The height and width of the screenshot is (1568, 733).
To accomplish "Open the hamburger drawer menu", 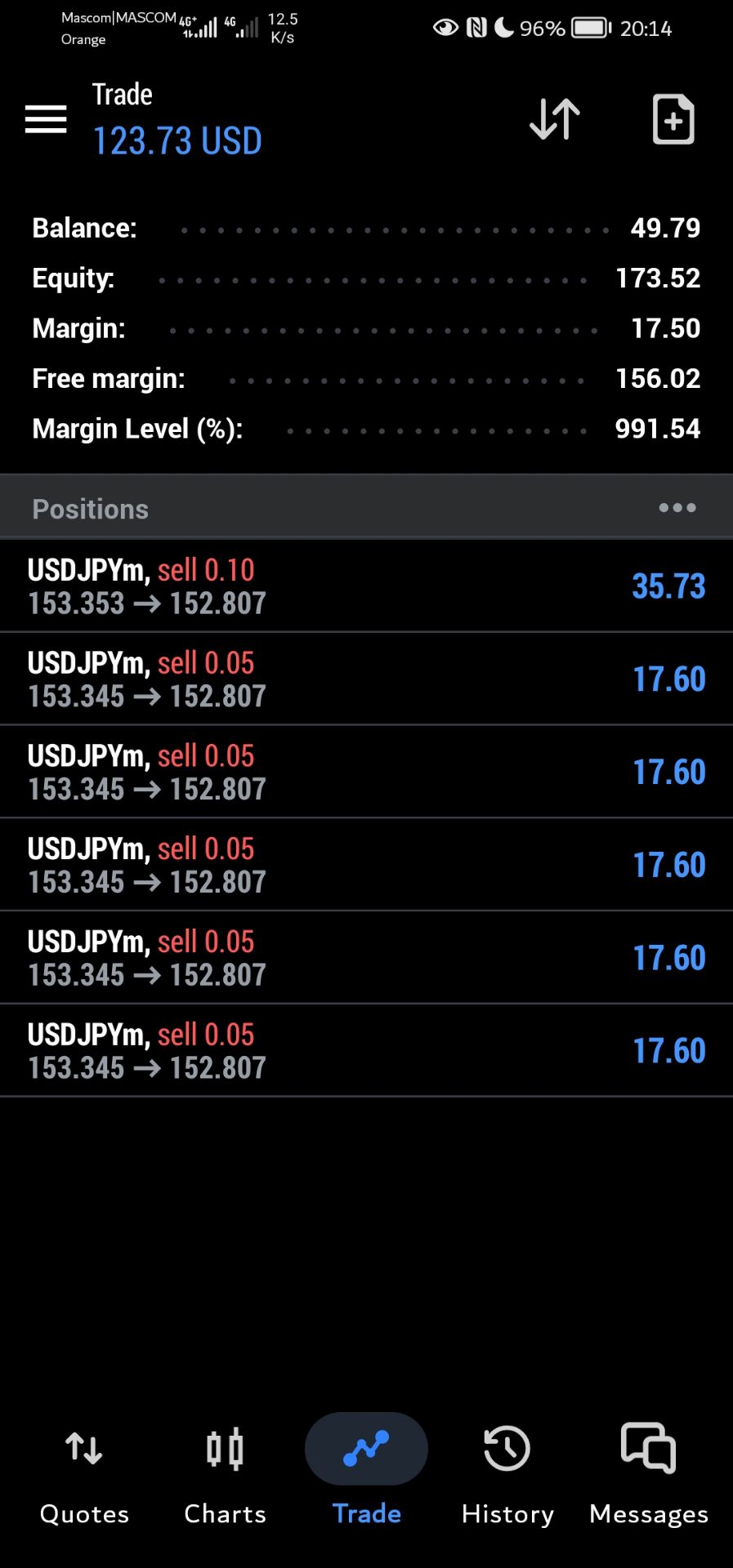I will point(46,119).
